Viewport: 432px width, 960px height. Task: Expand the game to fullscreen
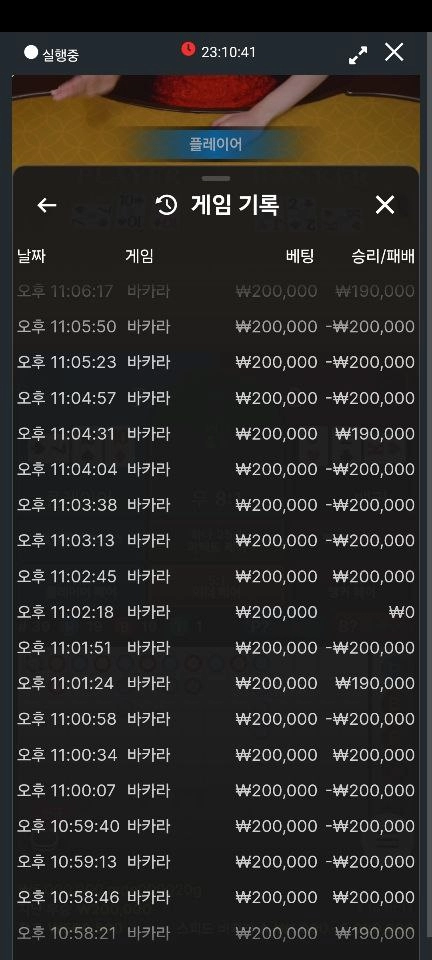pyautogui.click(x=358, y=56)
